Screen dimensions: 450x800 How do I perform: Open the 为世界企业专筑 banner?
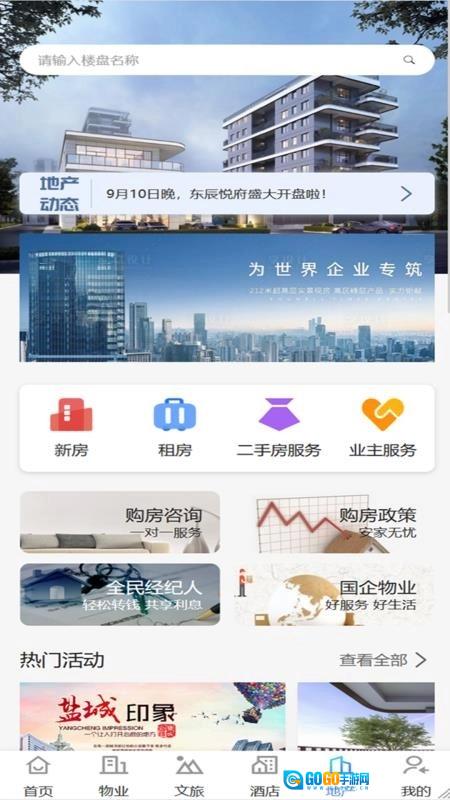[x=227, y=297]
